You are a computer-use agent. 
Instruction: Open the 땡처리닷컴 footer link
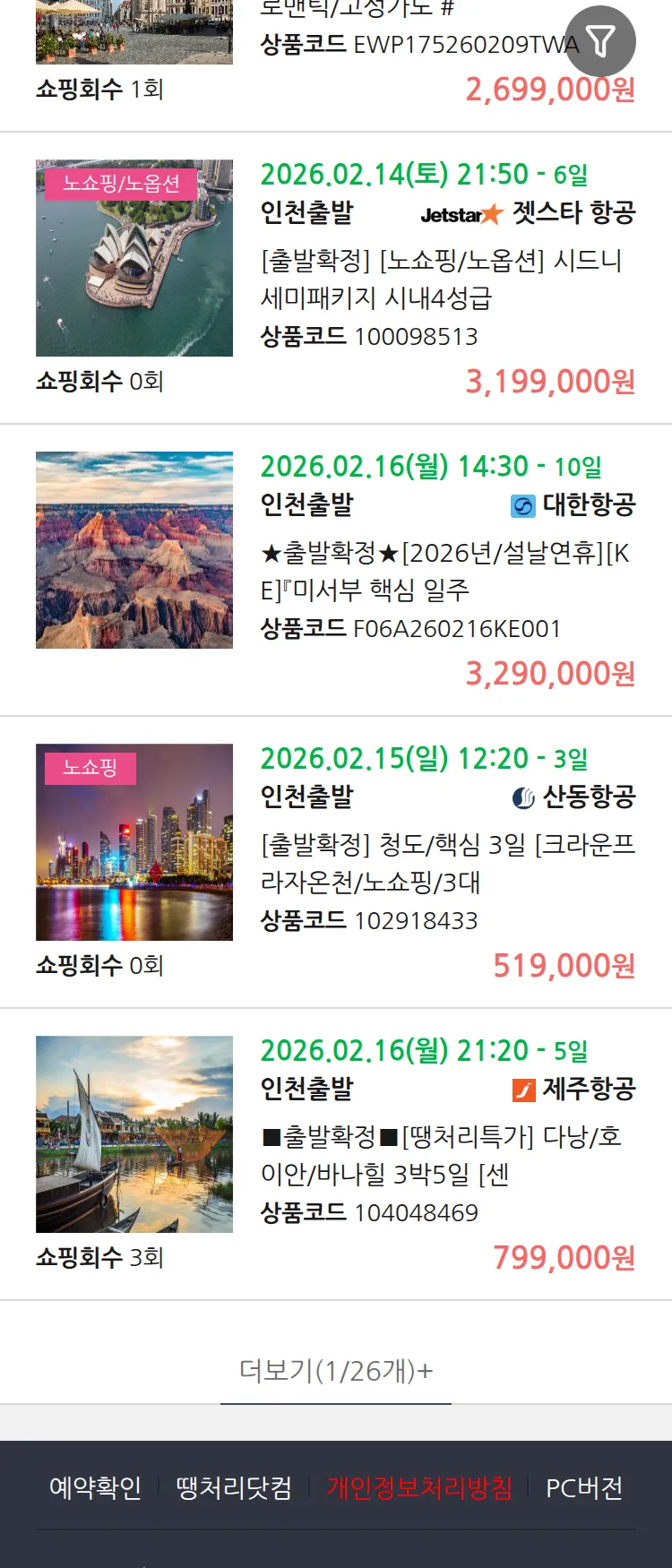234,1488
